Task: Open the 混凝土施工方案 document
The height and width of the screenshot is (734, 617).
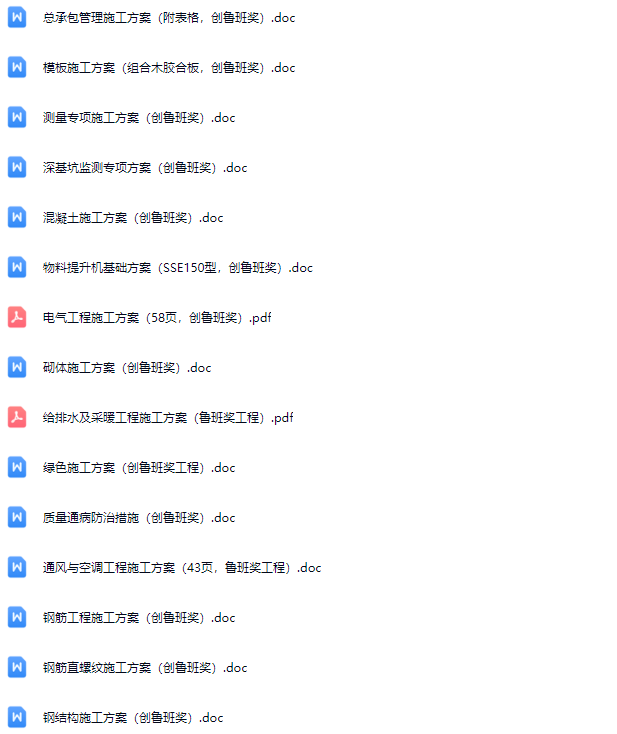Action: point(132,218)
